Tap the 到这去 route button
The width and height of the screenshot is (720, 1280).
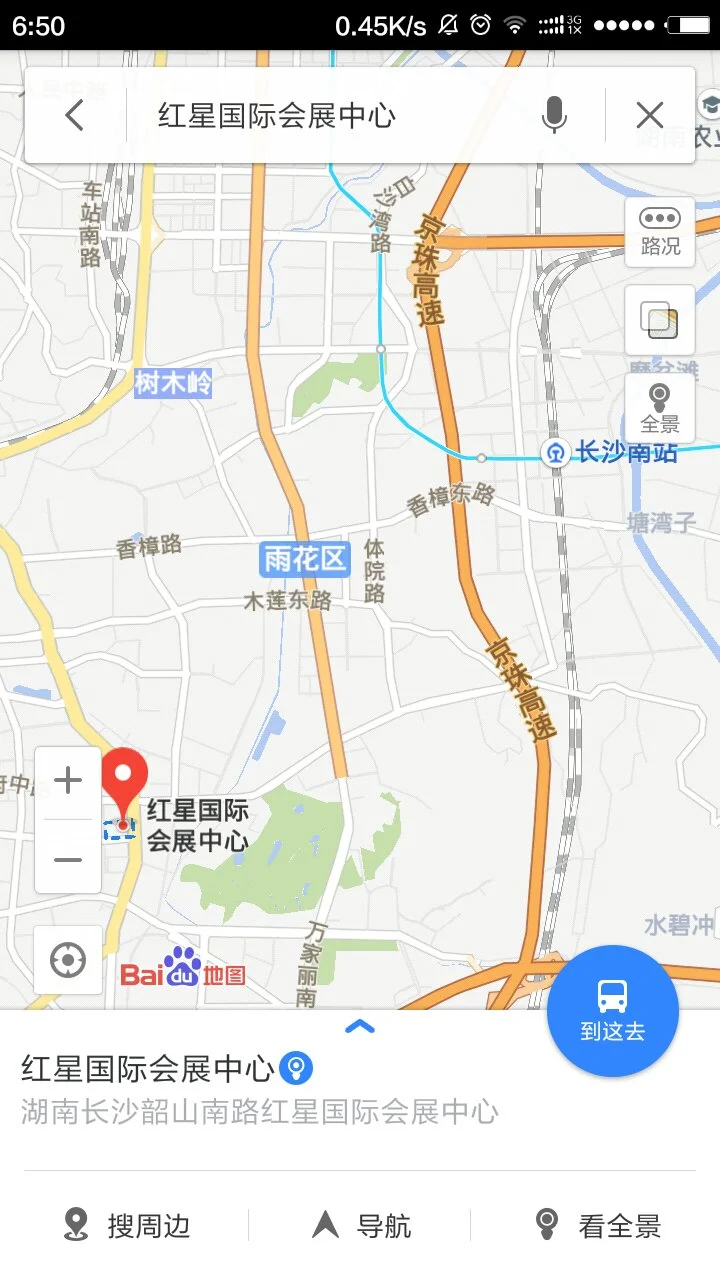613,1010
